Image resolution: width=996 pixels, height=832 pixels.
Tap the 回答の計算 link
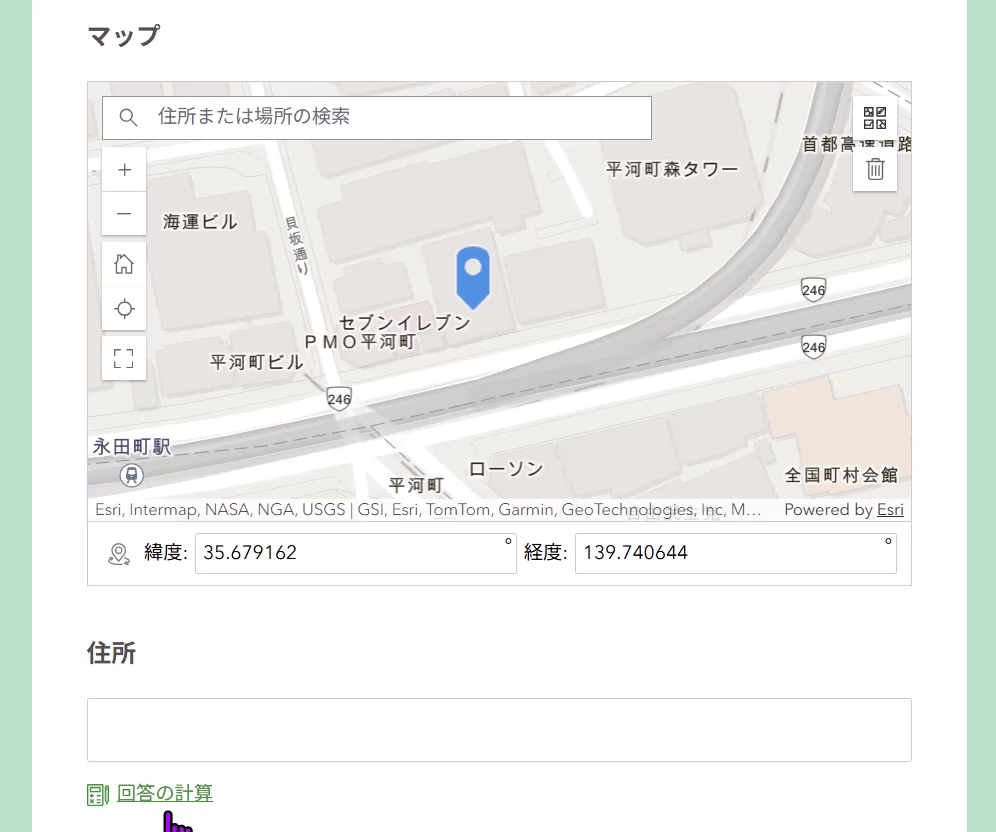point(164,794)
